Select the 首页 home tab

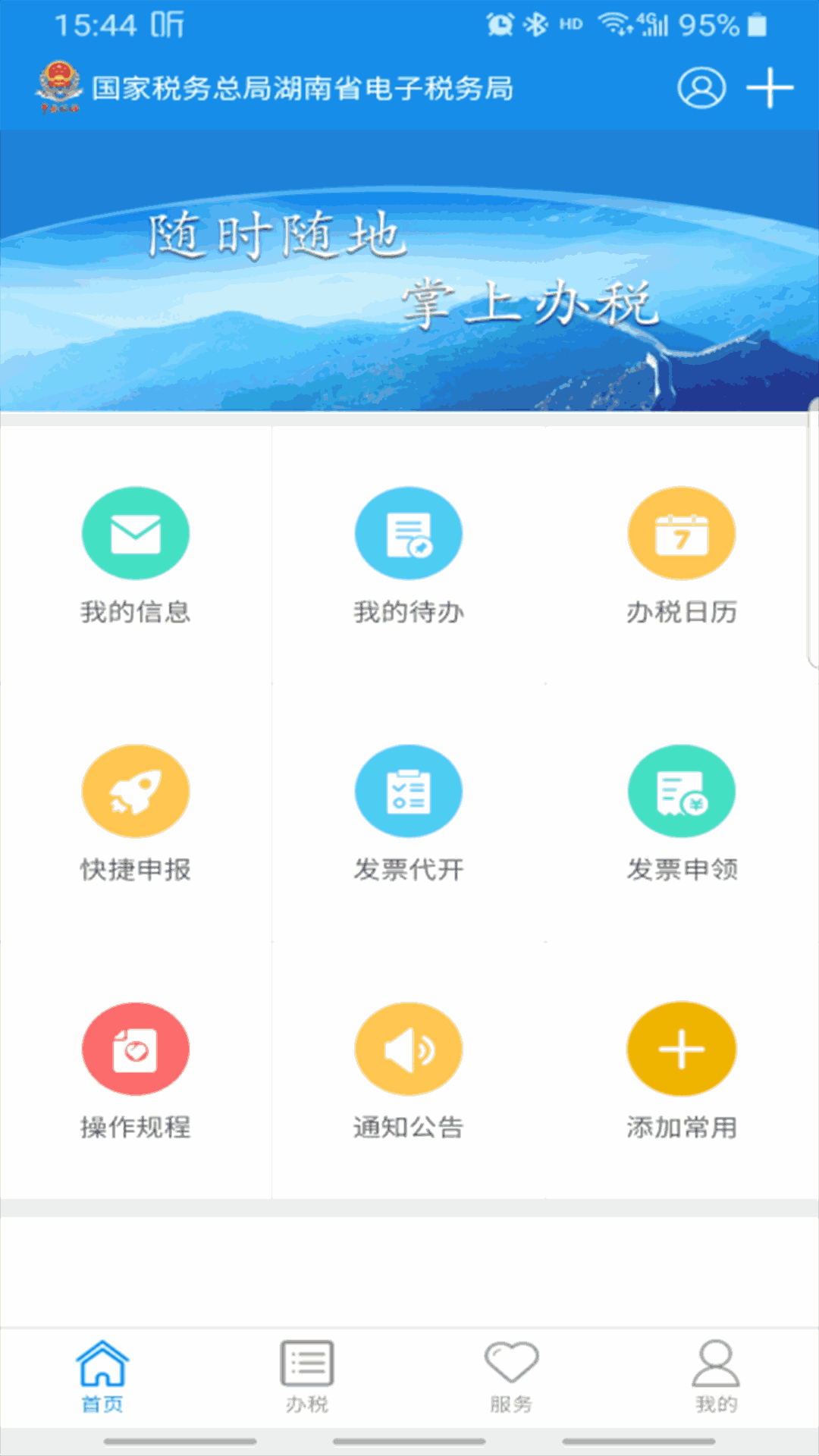point(102,1376)
